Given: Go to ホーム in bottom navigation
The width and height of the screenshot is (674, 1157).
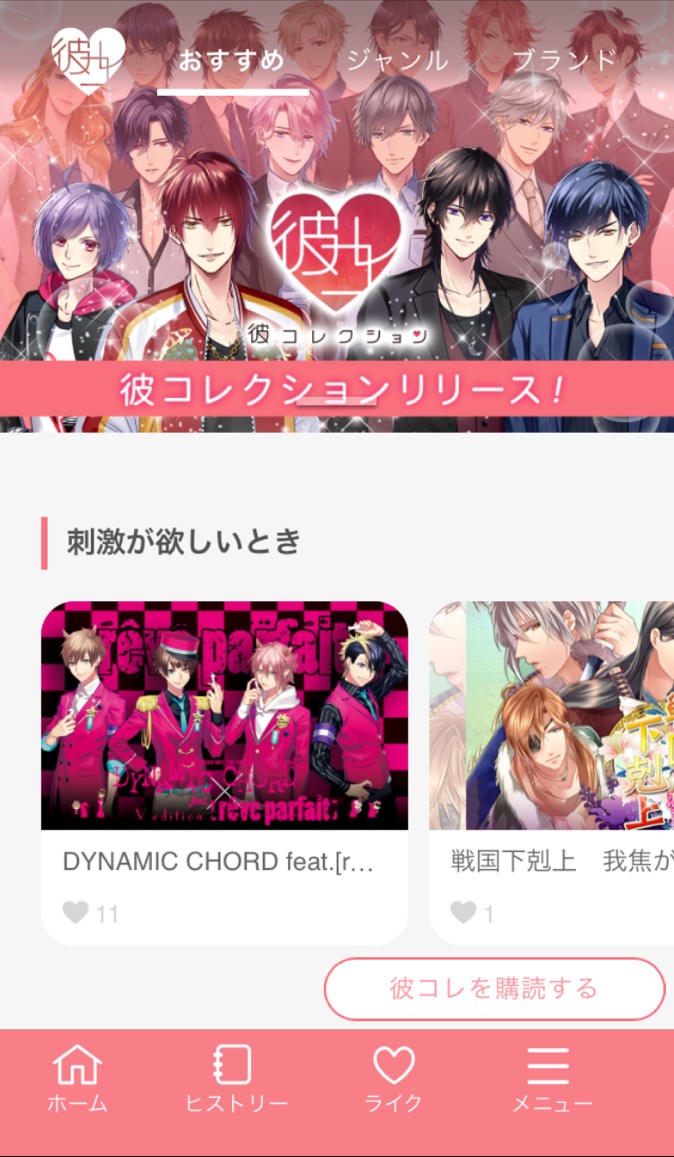Looking at the screenshot, I should 78,1079.
